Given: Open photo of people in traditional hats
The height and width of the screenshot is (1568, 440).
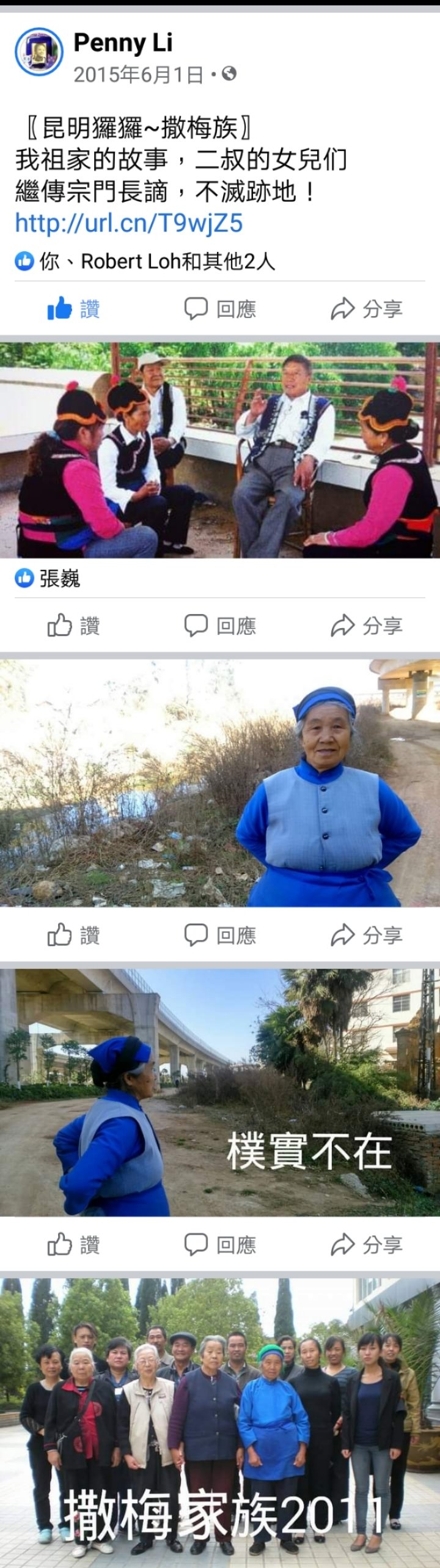Looking at the screenshot, I should pos(220,449).
